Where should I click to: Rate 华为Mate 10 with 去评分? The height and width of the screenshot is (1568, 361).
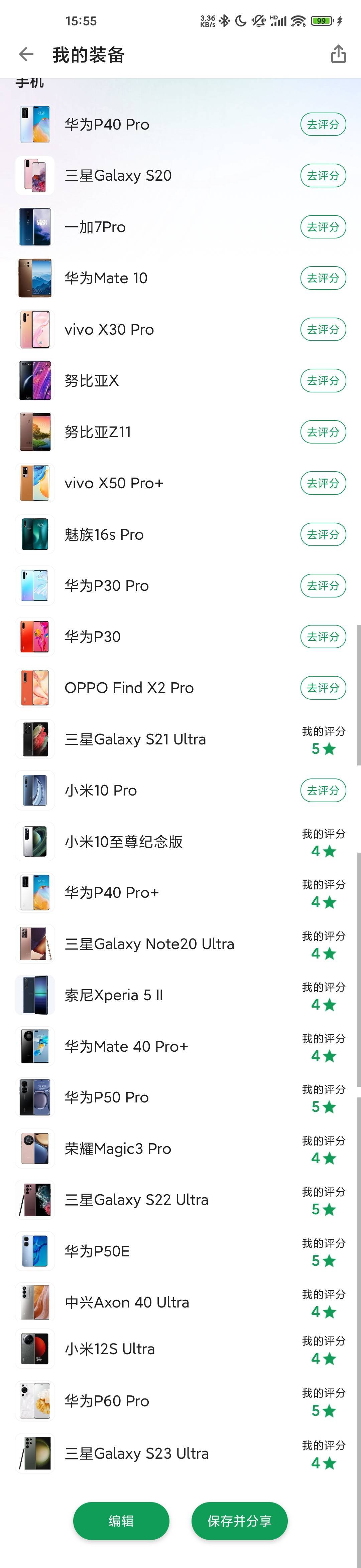pyautogui.click(x=323, y=278)
